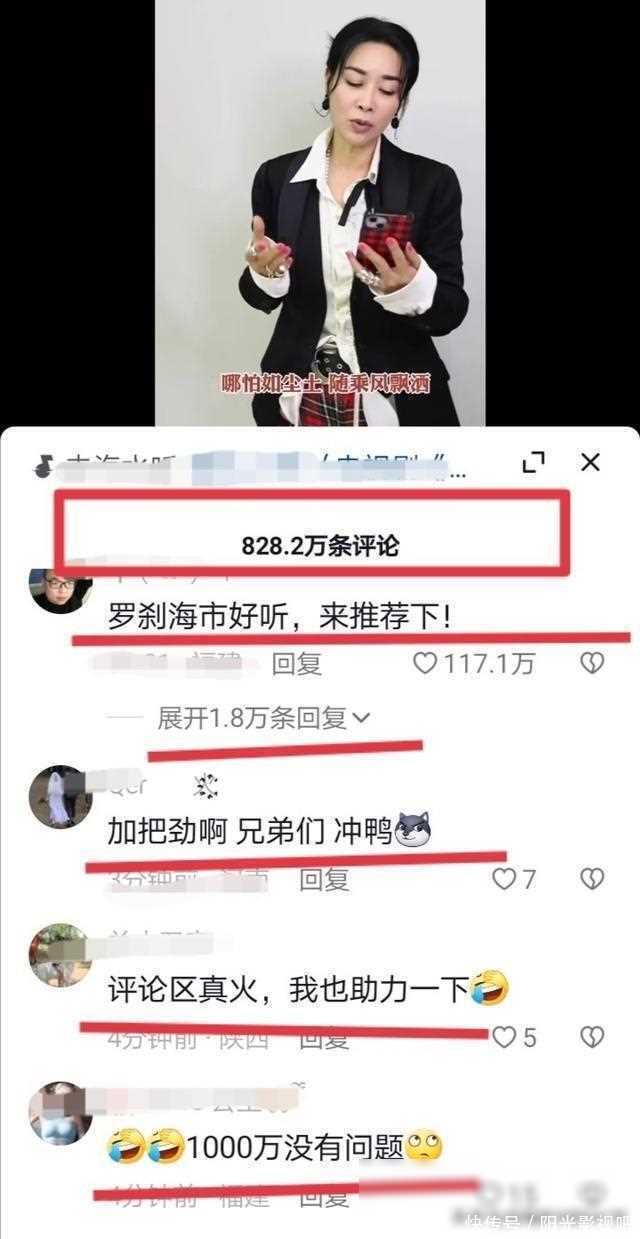This screenshot has height=1239, width=640.
Task: Dislike the 罗刹海市好听 comment
Action: pyautogui.click(x=592, y=663)
